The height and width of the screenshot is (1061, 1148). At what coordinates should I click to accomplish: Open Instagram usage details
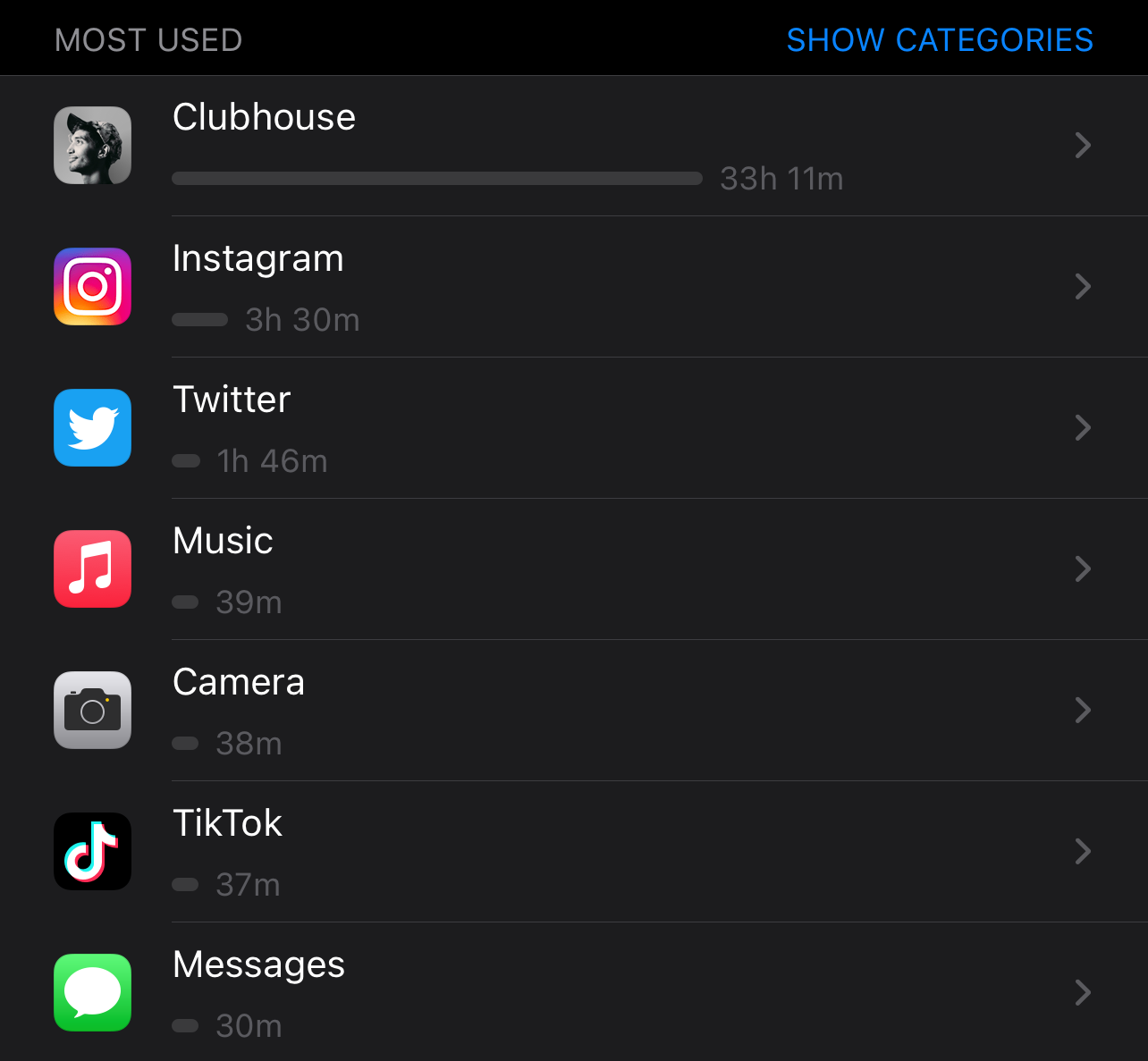572,287
